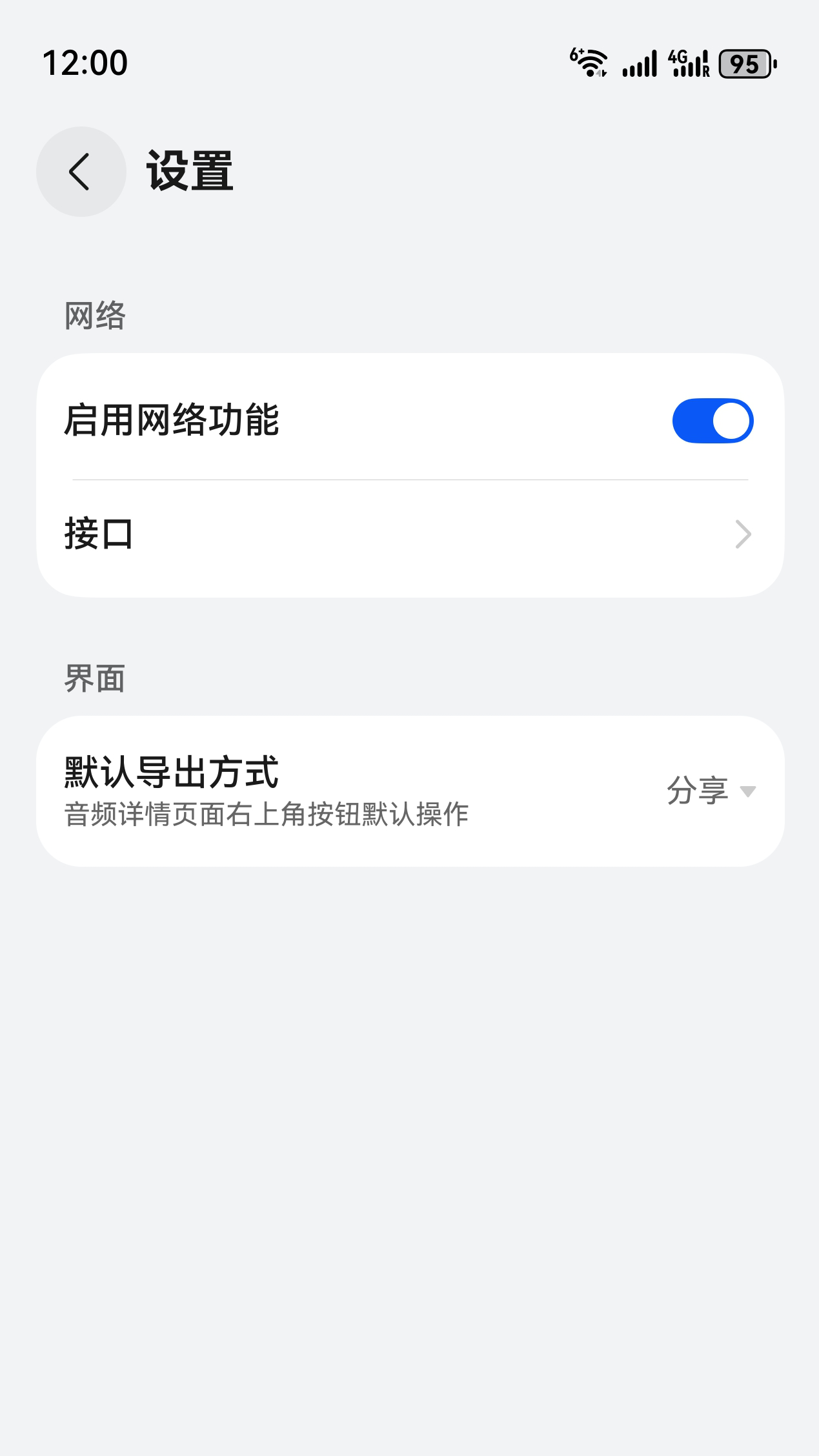
Task: Tap the 界面 section header
Action: click(x=94, y=678)
